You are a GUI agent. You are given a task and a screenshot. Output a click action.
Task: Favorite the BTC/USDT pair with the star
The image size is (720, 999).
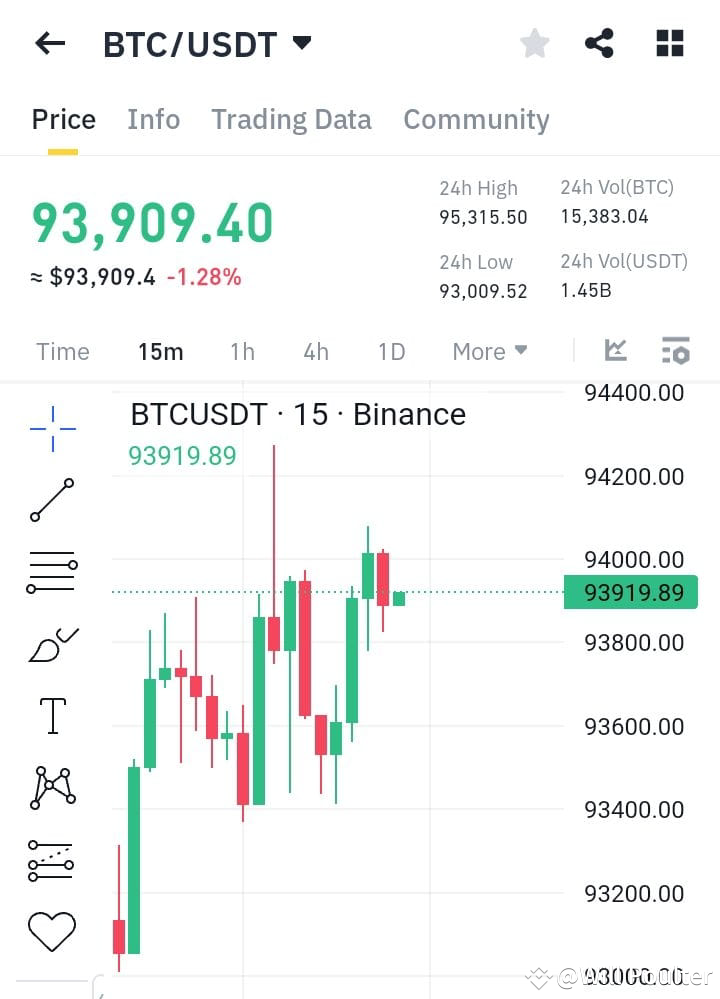tap(534, 43)
